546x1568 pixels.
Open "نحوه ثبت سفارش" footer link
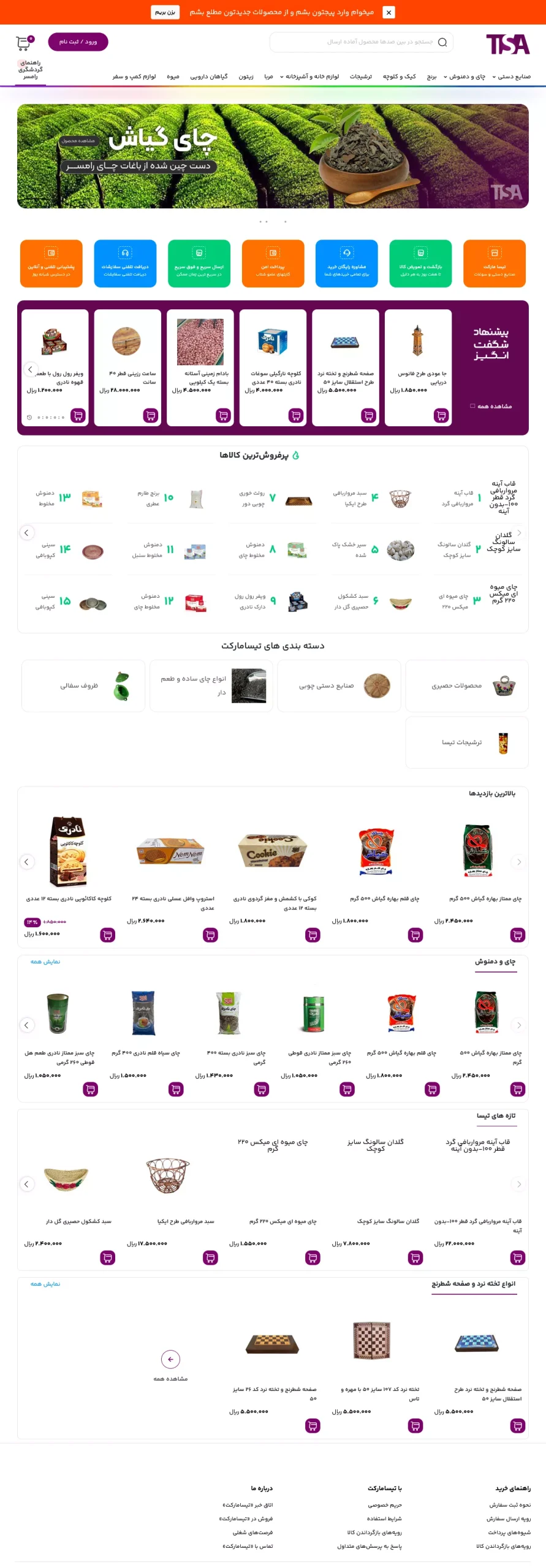pyautogui.click(x=510, y=1504)
